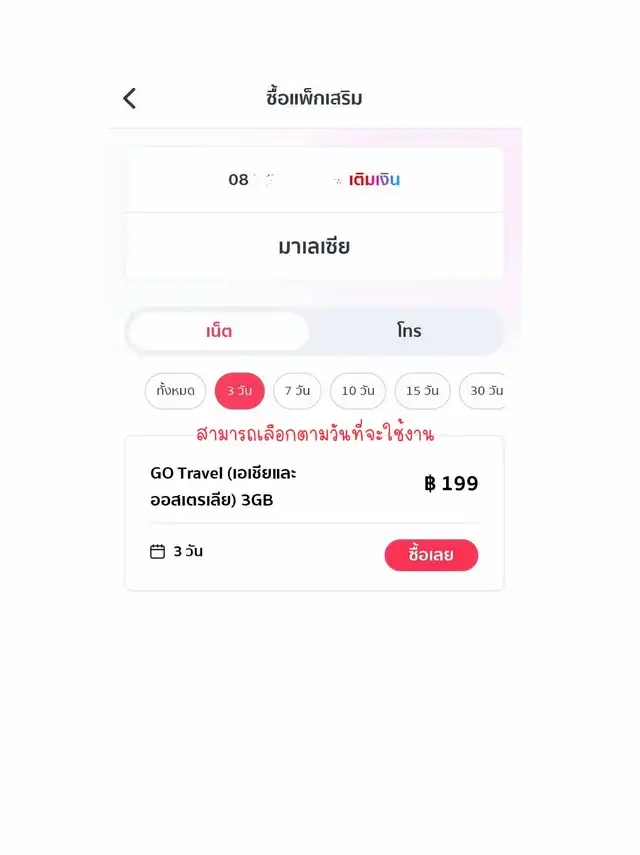The height and width of the screenshot is (855, 640).
Task: Tap ซื้อเลย to buy the 199 baht package
Action: (x=431, y=555)
